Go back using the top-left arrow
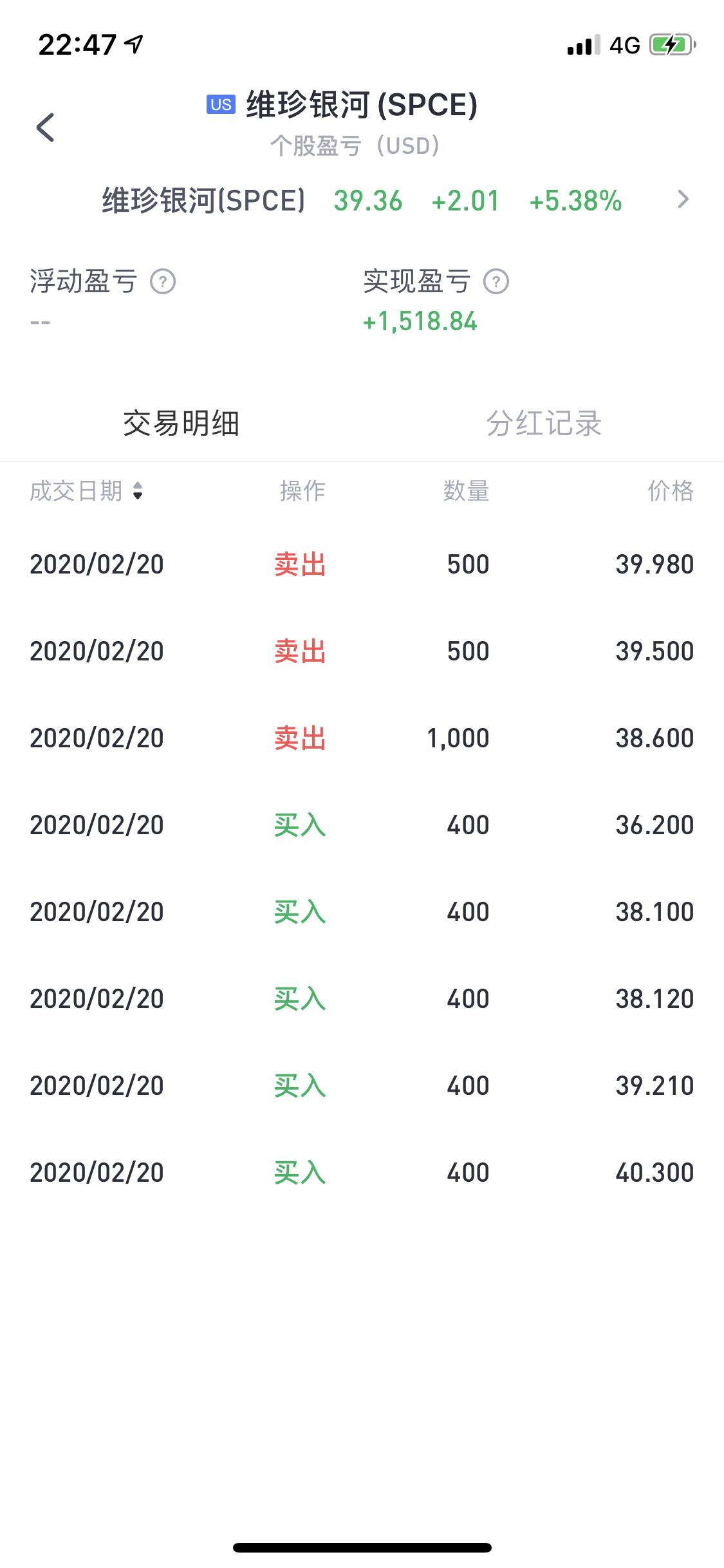724x1568 pixels. coord(45,127)
